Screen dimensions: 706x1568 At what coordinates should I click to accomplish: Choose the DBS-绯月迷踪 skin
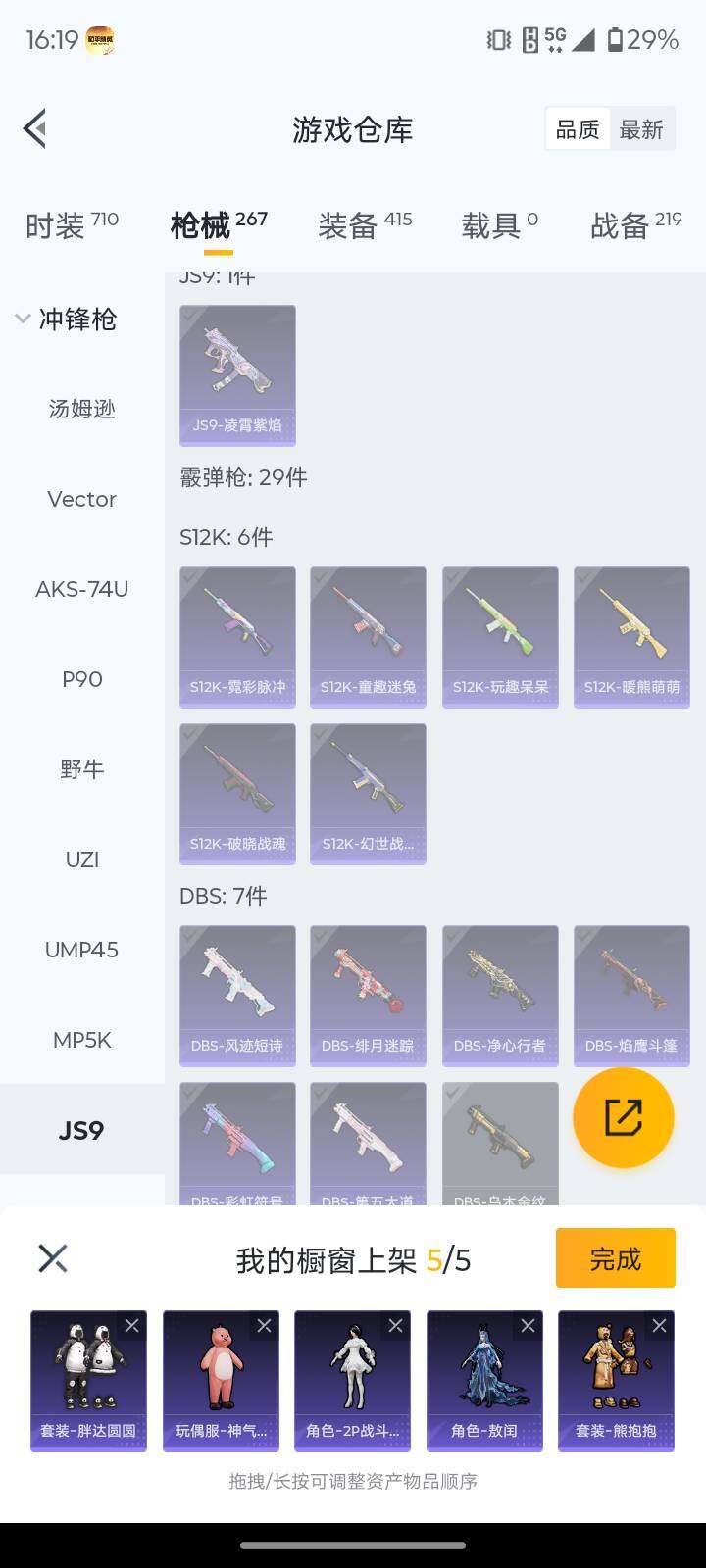click(368, 995)
